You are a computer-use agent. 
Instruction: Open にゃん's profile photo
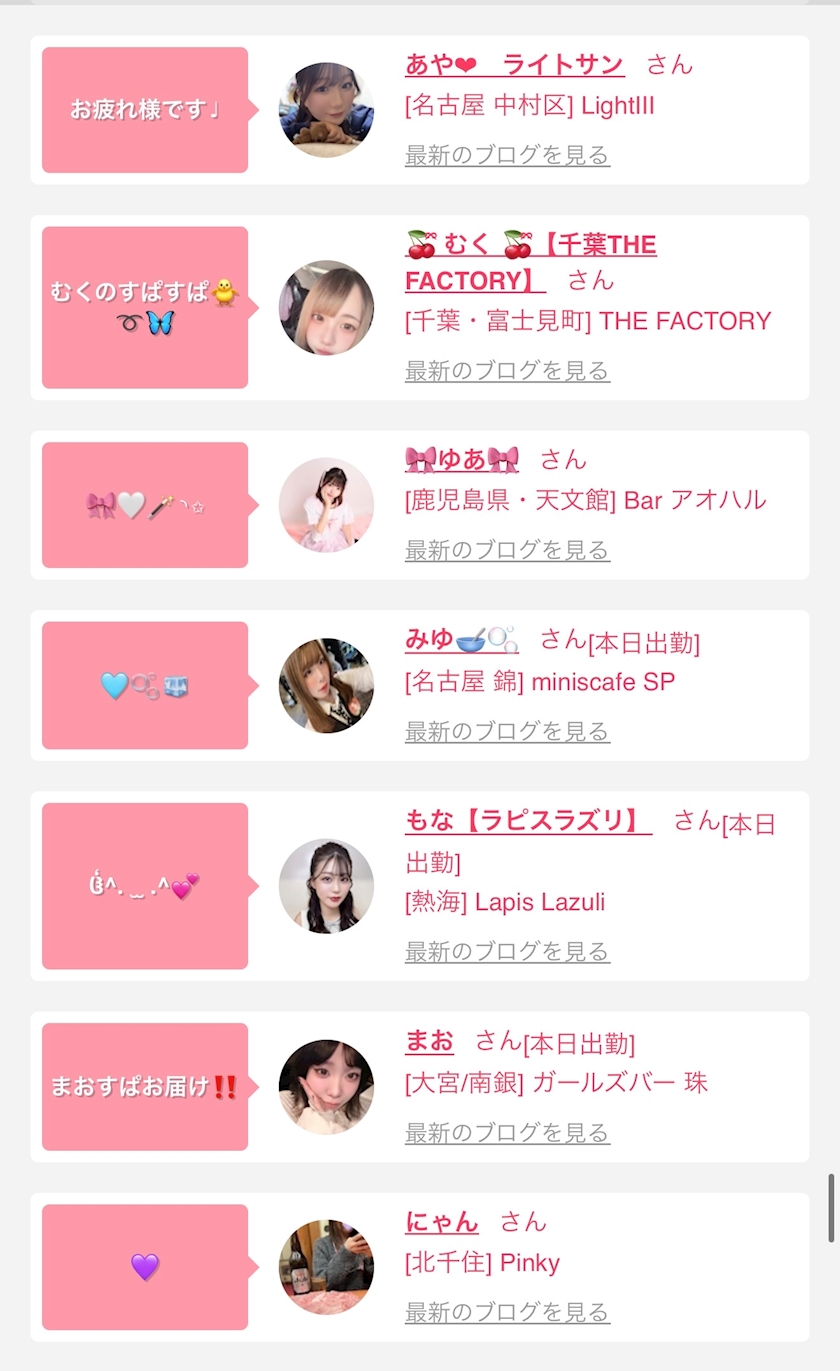coord(326,1267)
